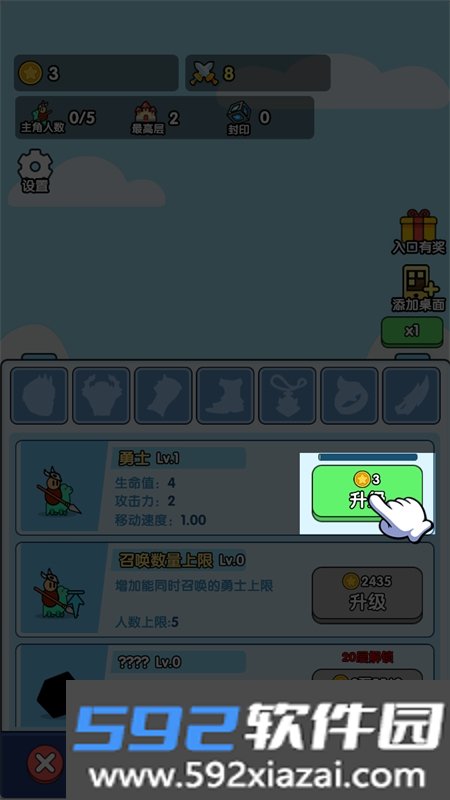Select the boot equipment slot
Image resolution: width=450 pixels, height=800 pixels.
[x=225, y=395]
